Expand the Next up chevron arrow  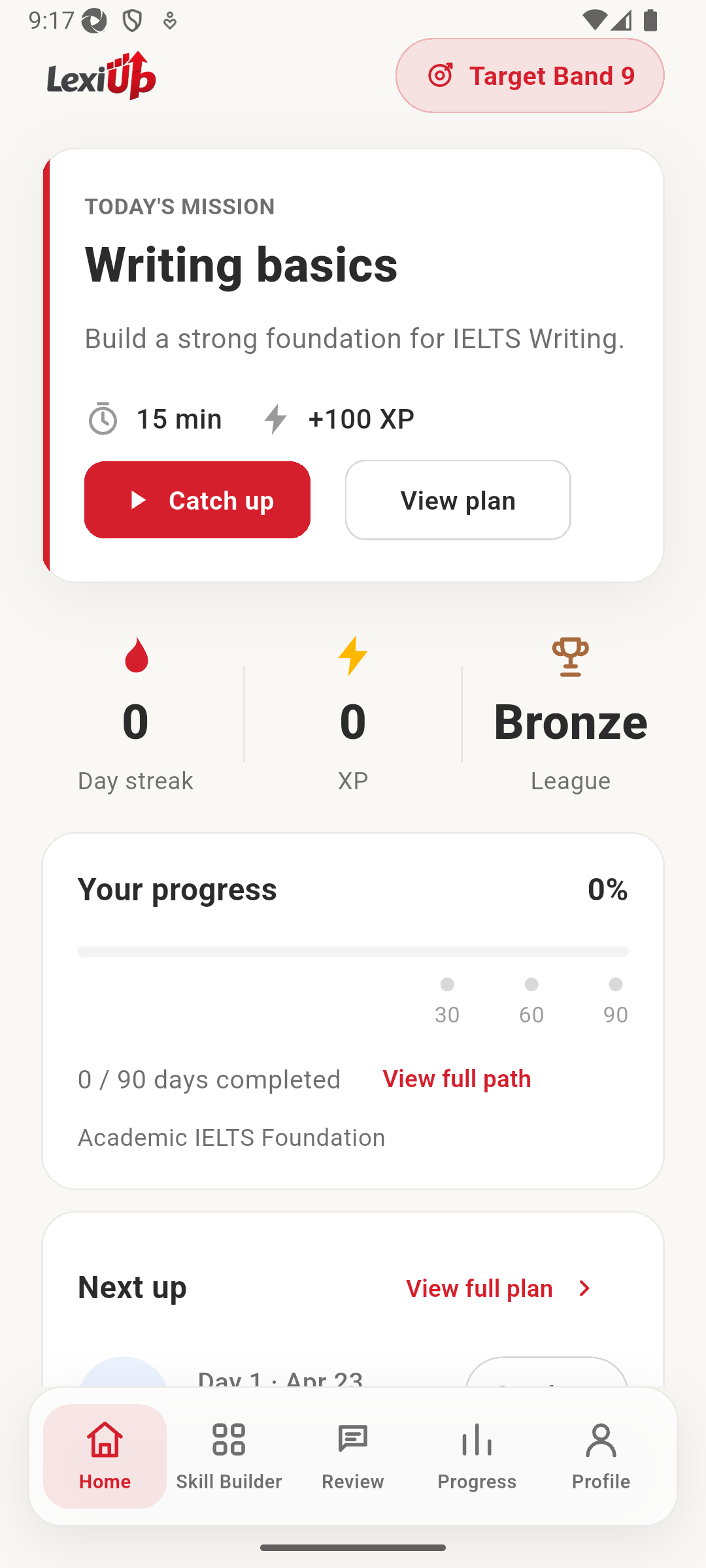point(584,1288)
